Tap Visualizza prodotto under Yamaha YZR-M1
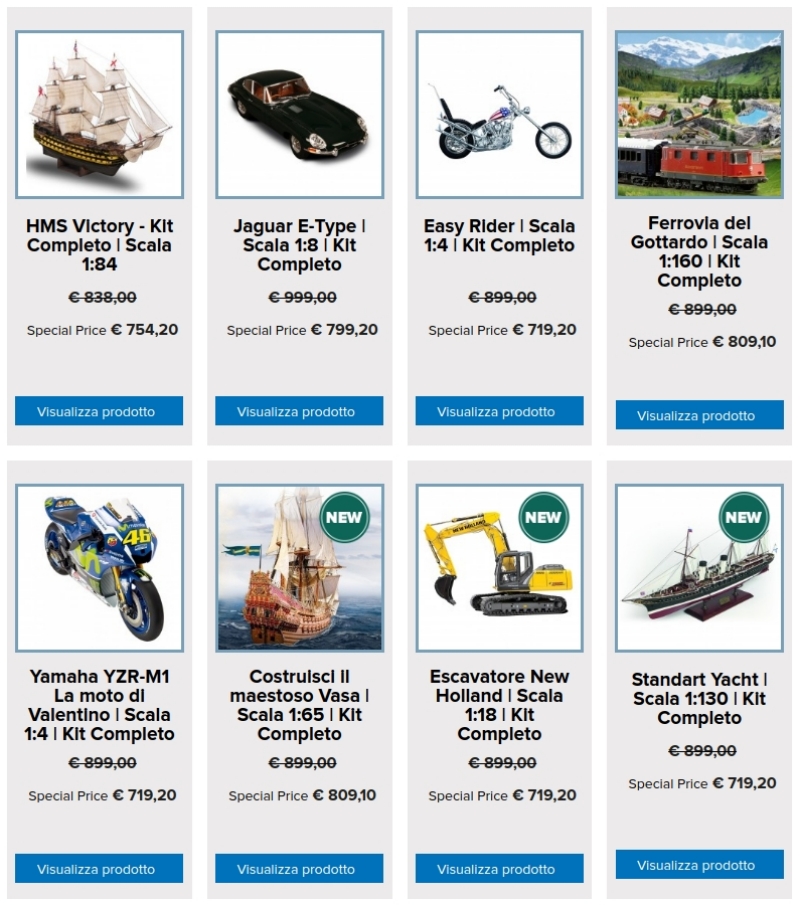Image resolution: width=800 pixels, height=905 pixels. [x=99, y=868]
